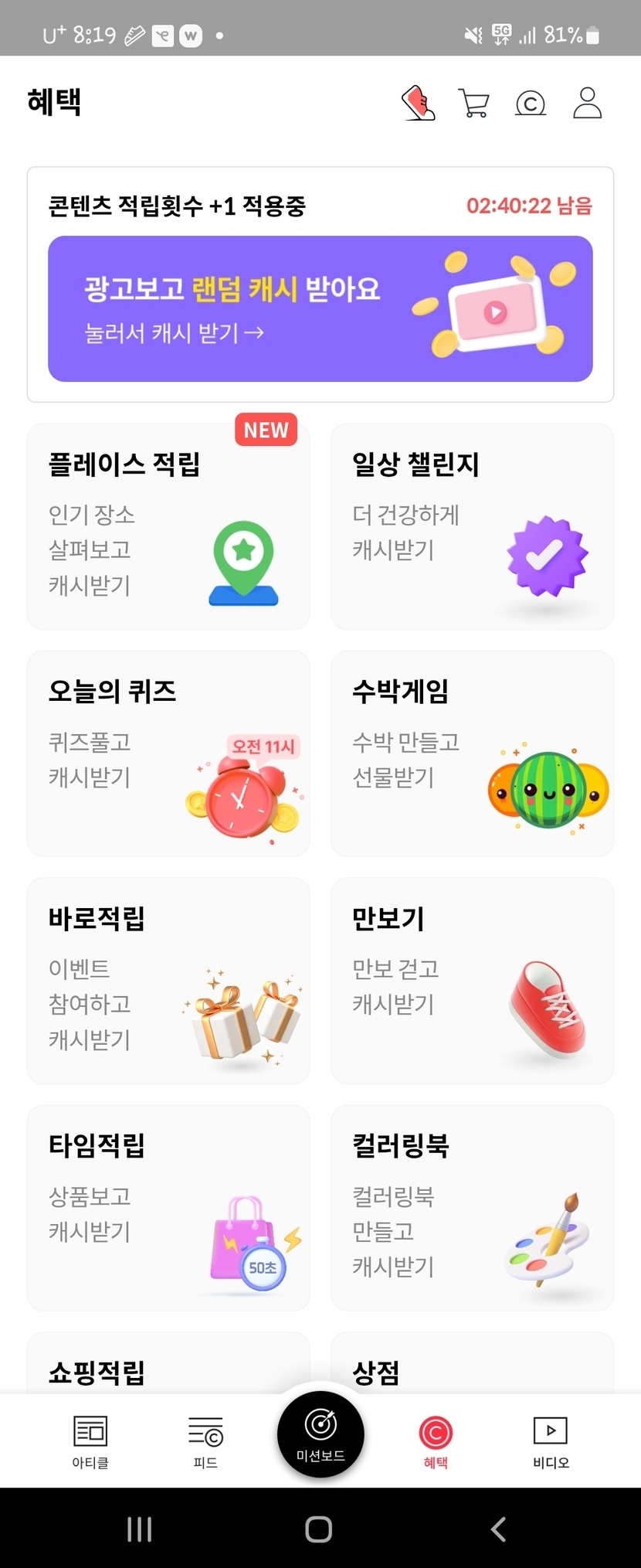Go back with system back button
641x1568 pixels.
499,1529
